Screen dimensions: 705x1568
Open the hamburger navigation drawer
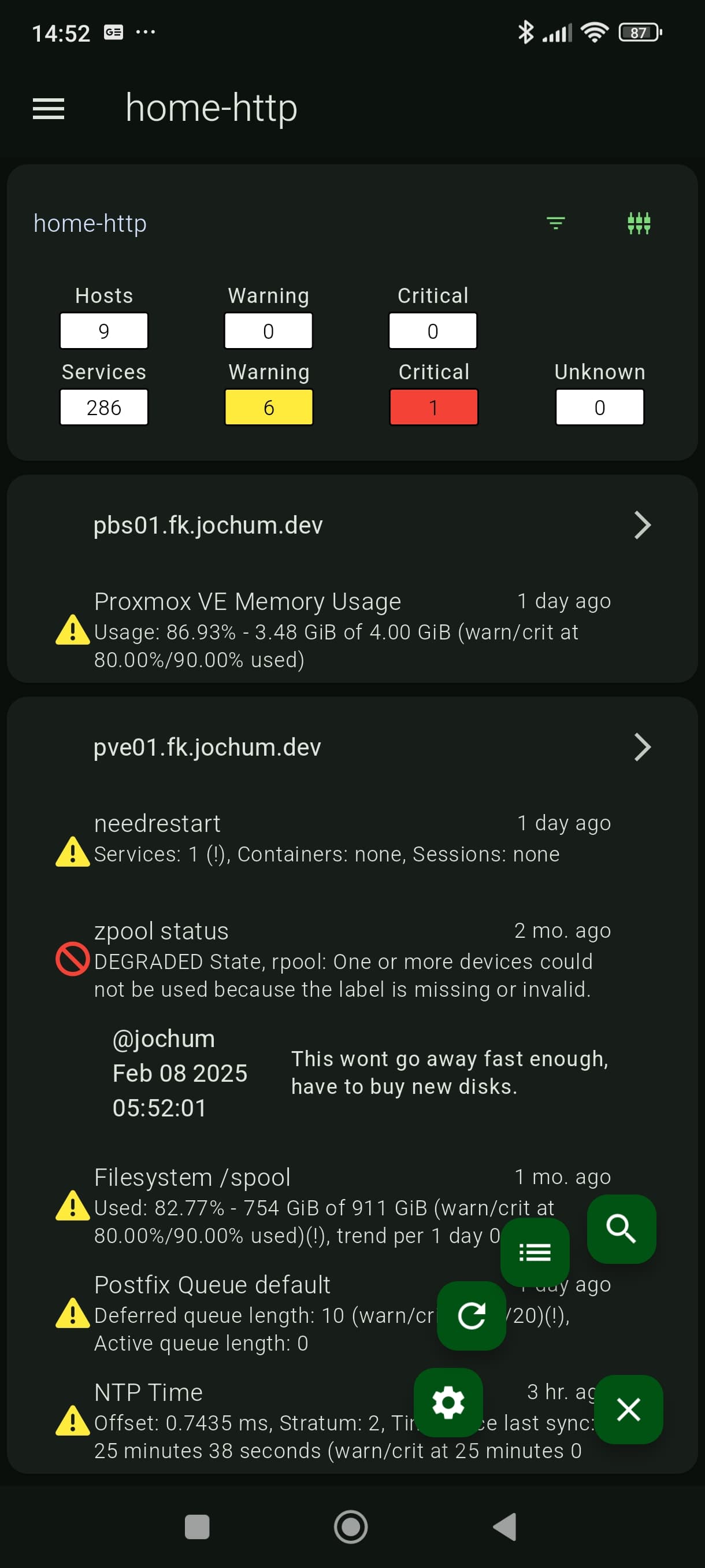(48, 109)
